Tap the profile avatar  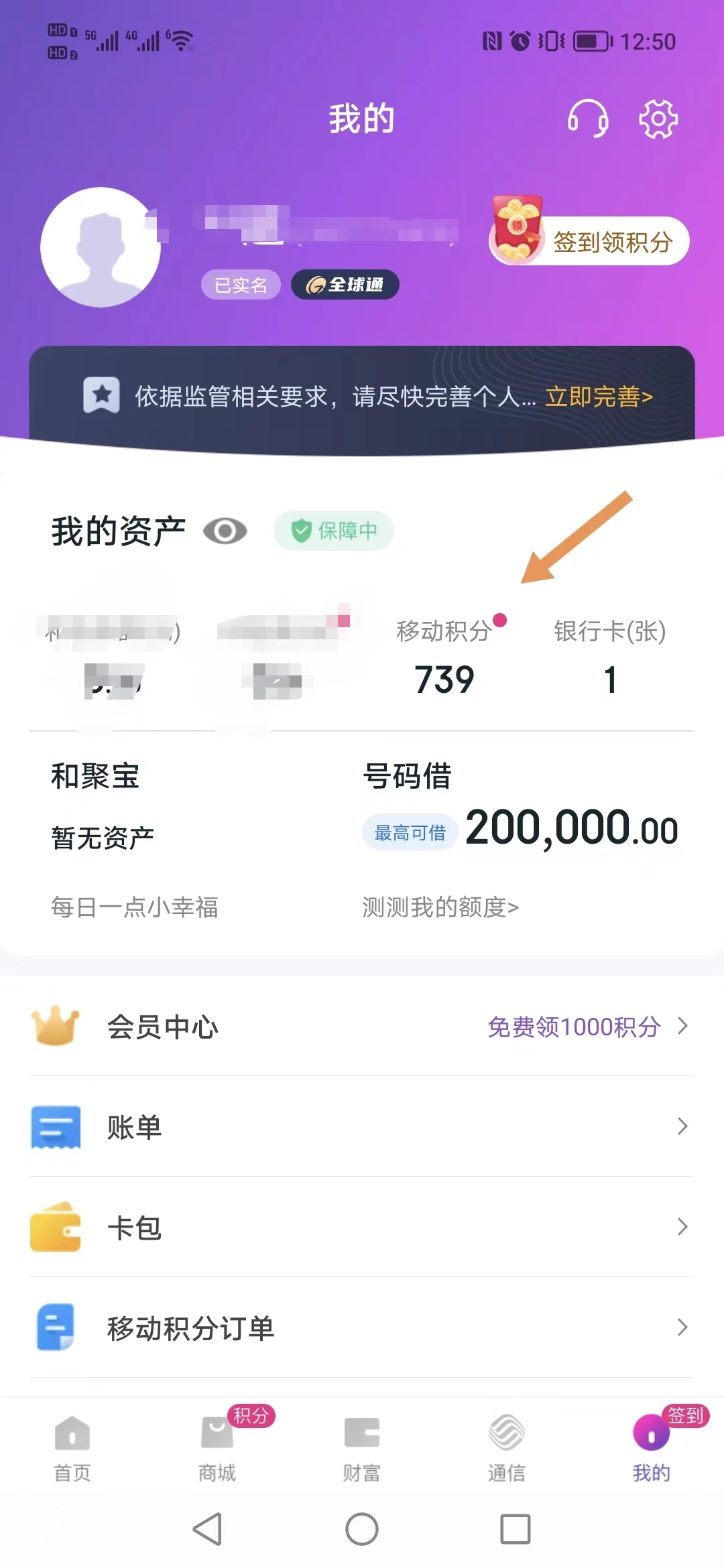coord(101,247)
